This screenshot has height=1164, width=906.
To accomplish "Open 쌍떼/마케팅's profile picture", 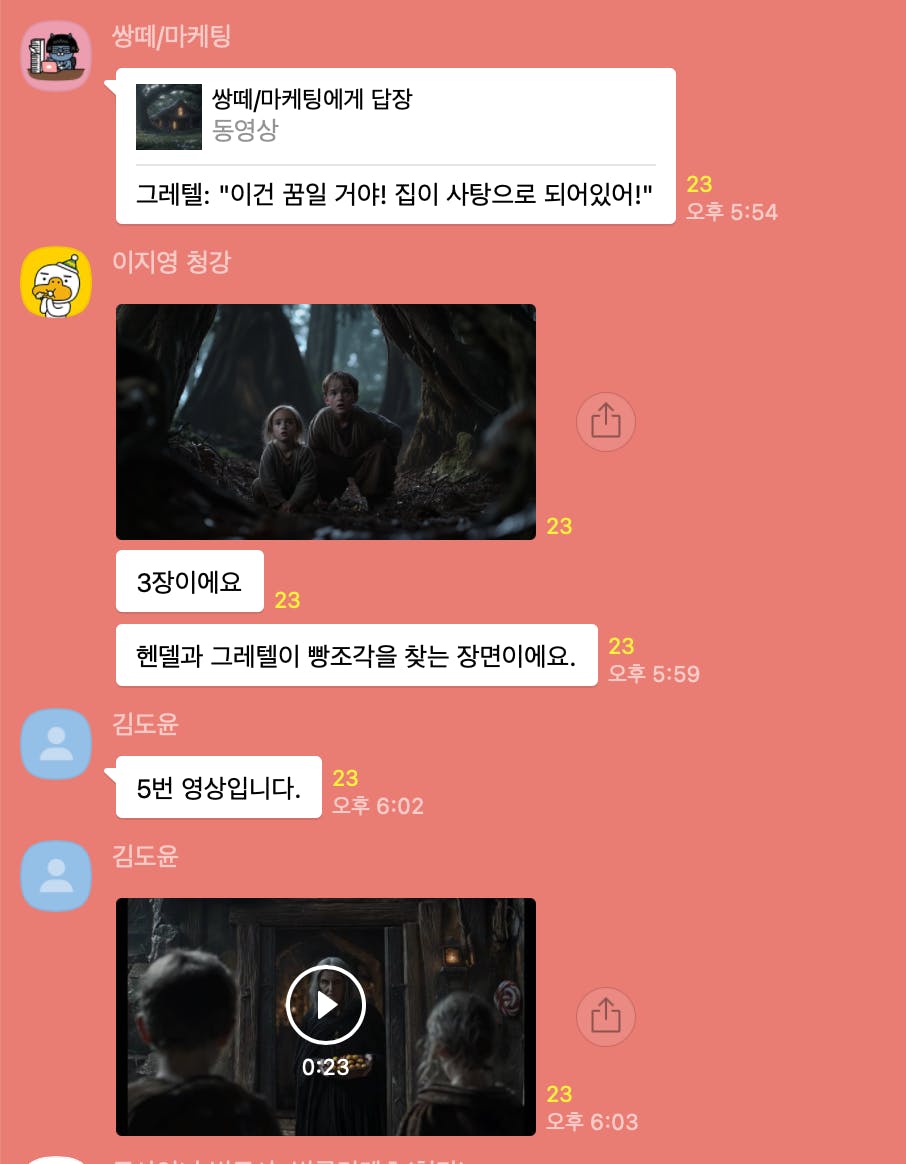I will [56, 55].
